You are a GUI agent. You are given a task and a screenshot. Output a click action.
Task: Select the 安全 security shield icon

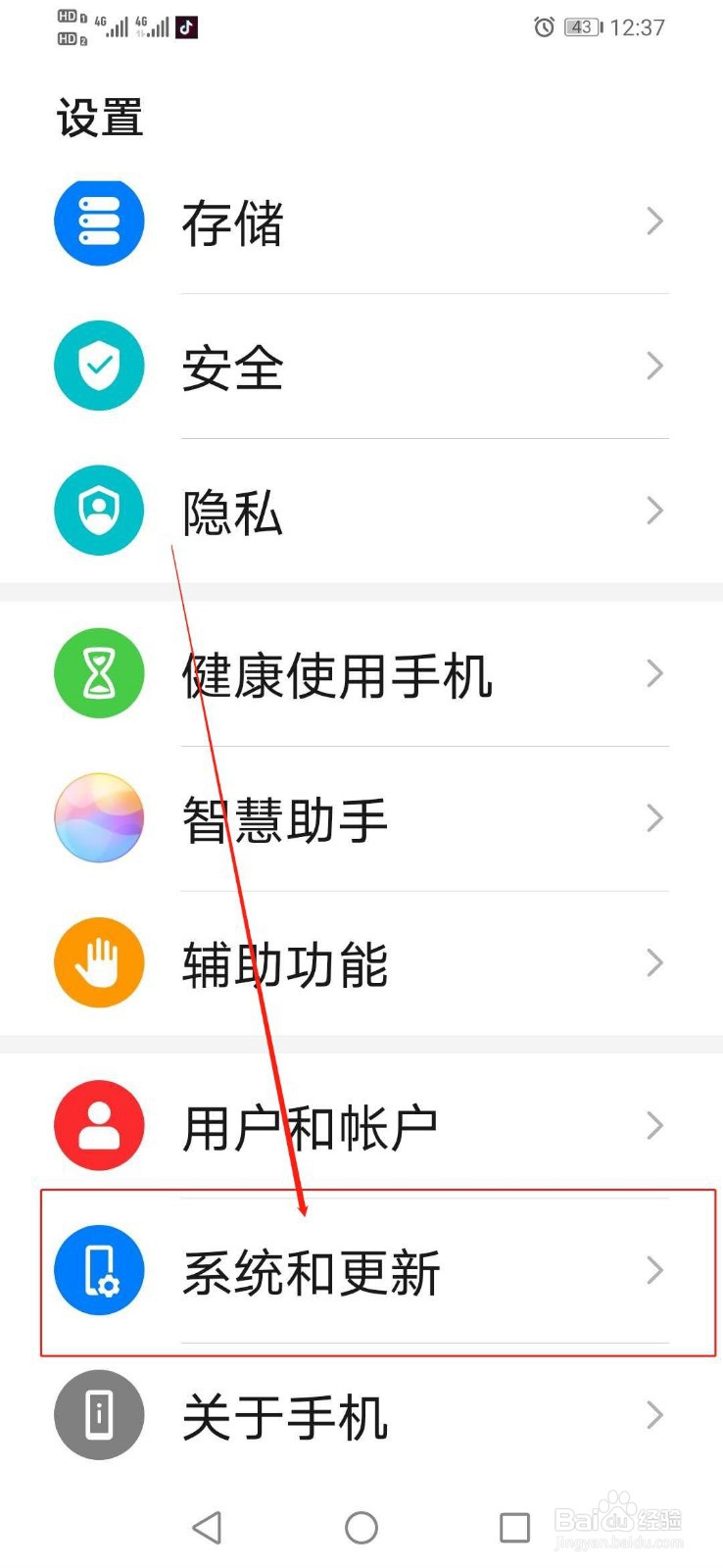pos(98,366)
